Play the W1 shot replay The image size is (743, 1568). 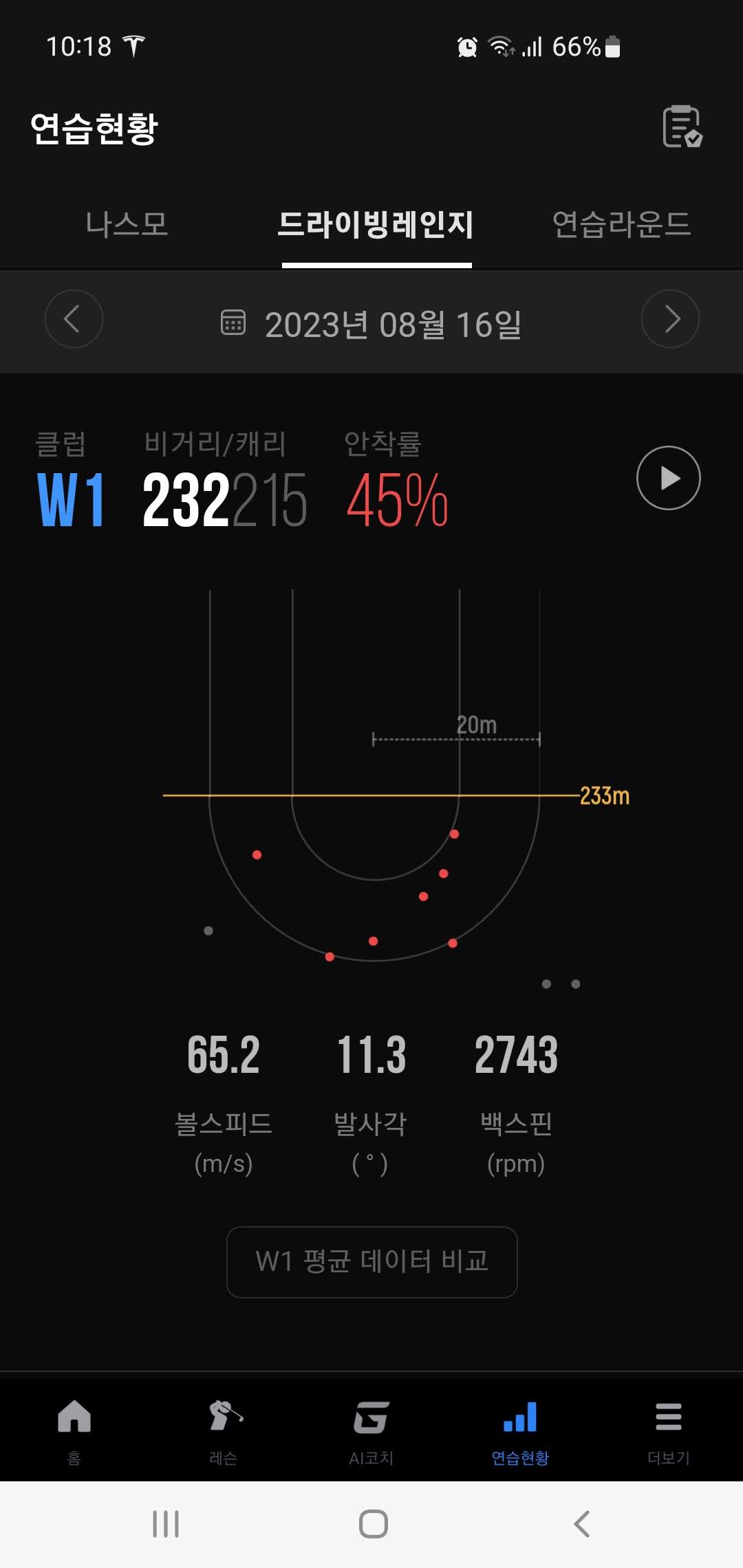(x=668, y=478)
